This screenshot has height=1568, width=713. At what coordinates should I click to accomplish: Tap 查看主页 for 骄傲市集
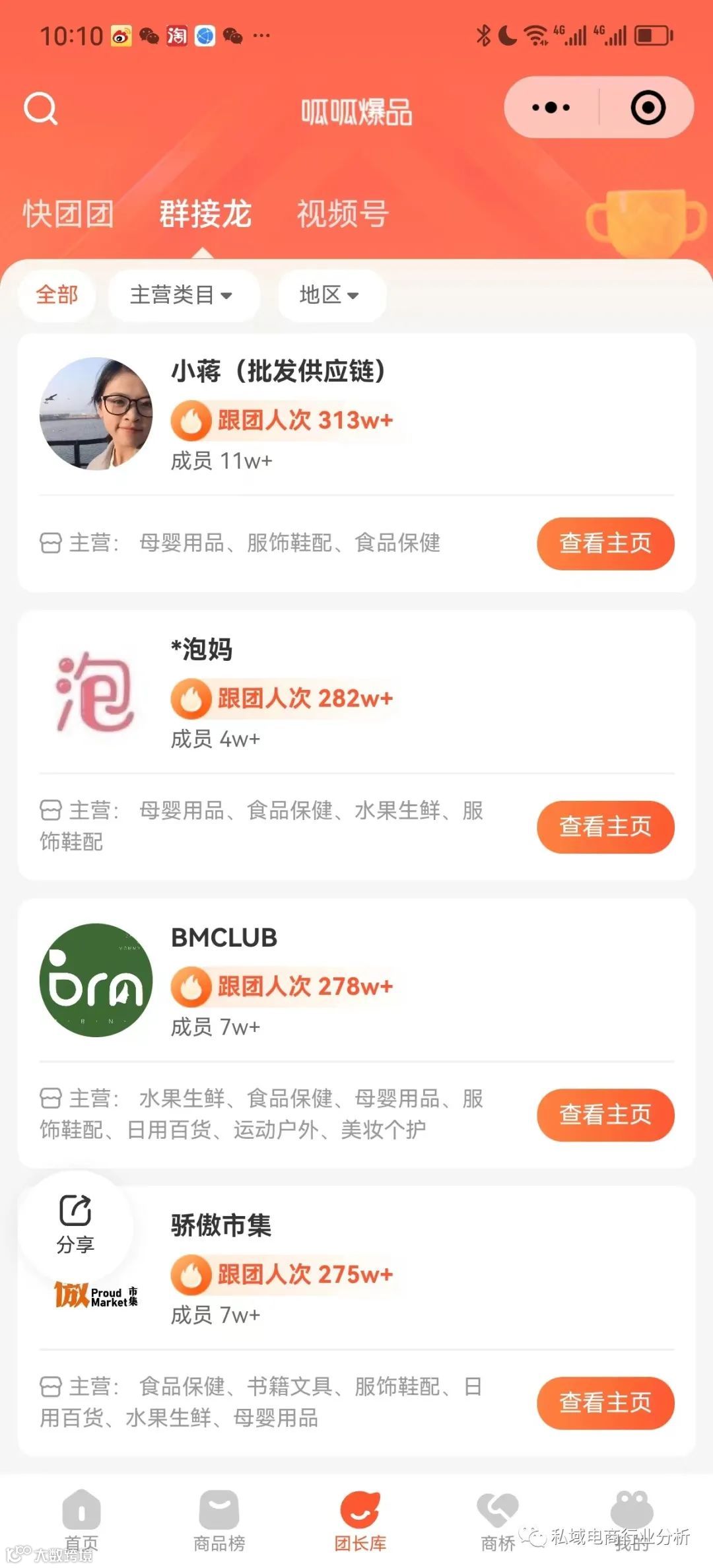click(x=605, y=1402)
